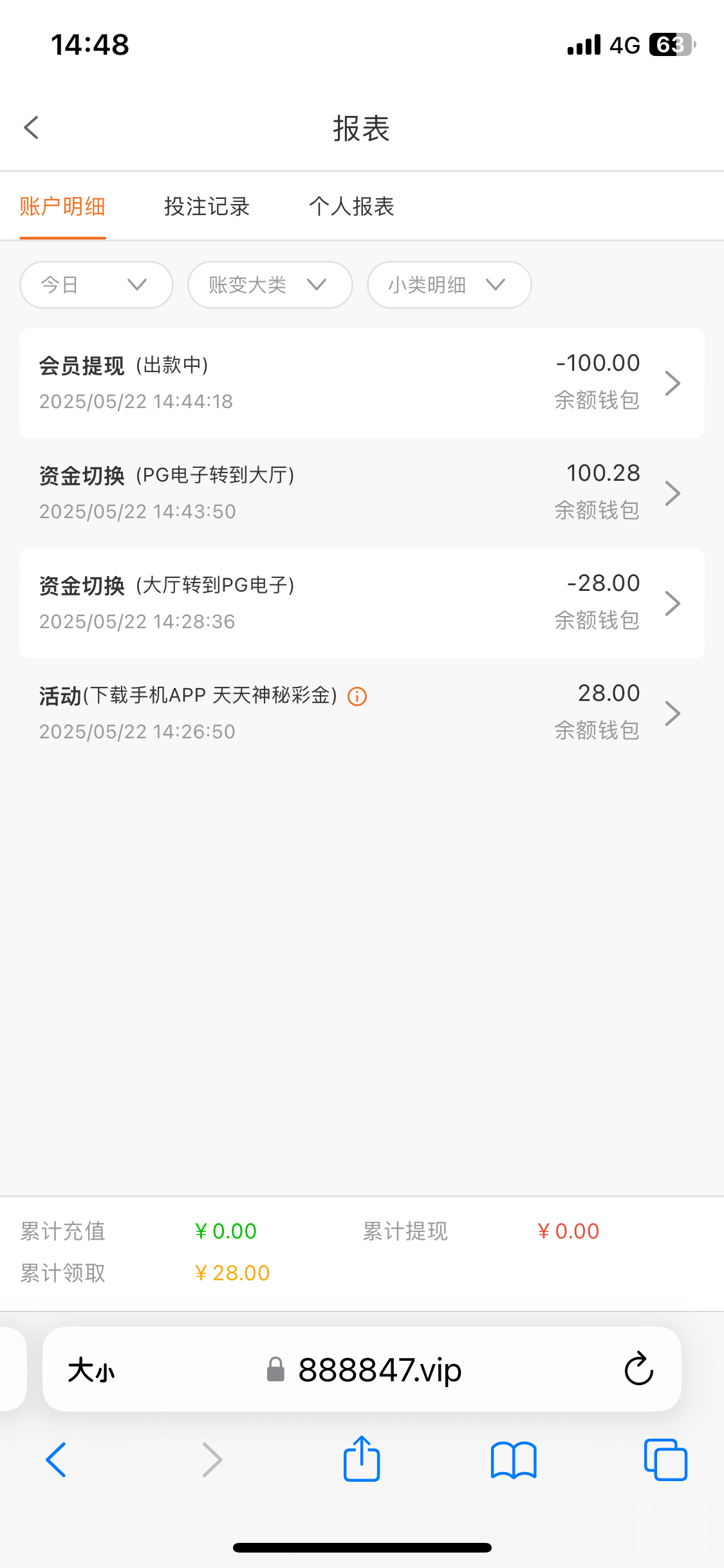The height and width of the screenshot is (1568, 724).
Task: Share this page via Safari share icon
Action: (362, 1459)
